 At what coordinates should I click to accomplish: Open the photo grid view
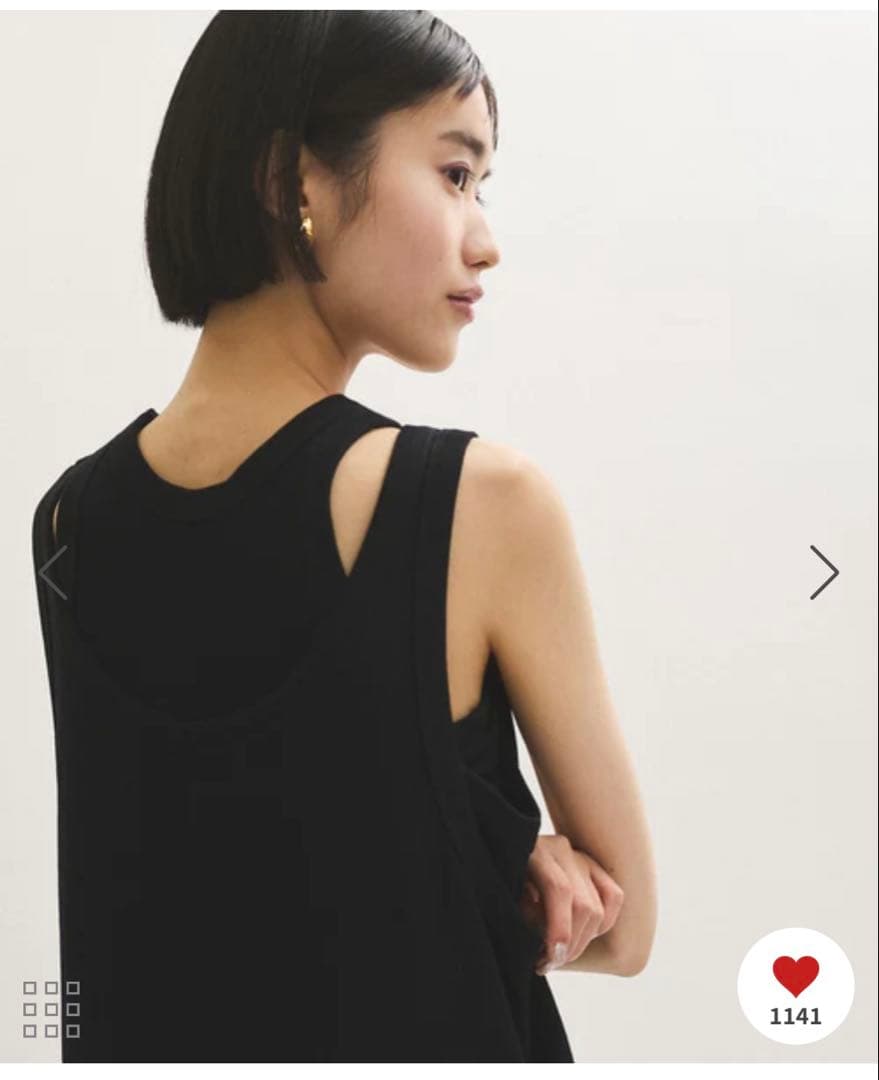point(51,1008)
